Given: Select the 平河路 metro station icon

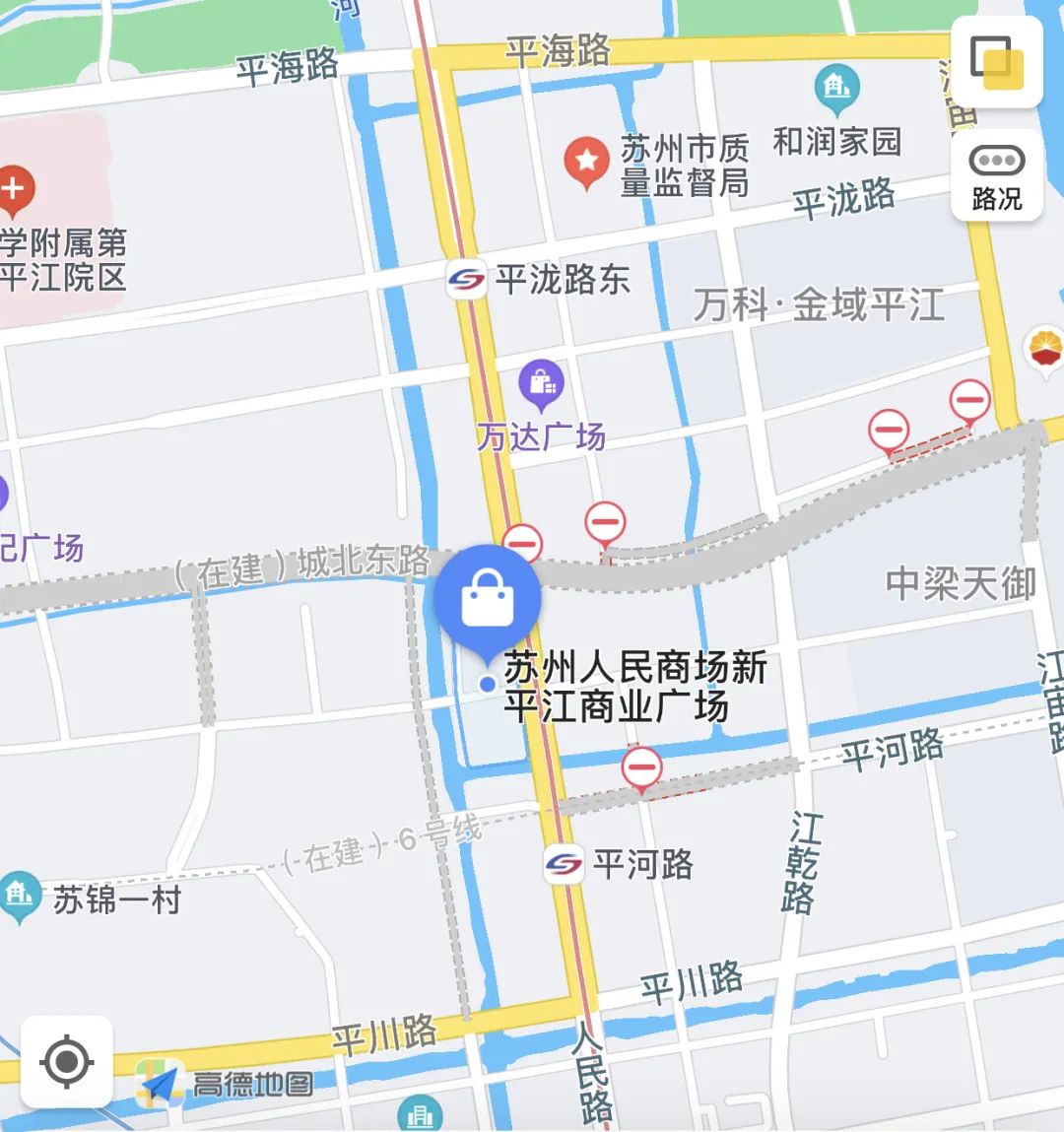Looking at the screenshot, I should (565, 864).
